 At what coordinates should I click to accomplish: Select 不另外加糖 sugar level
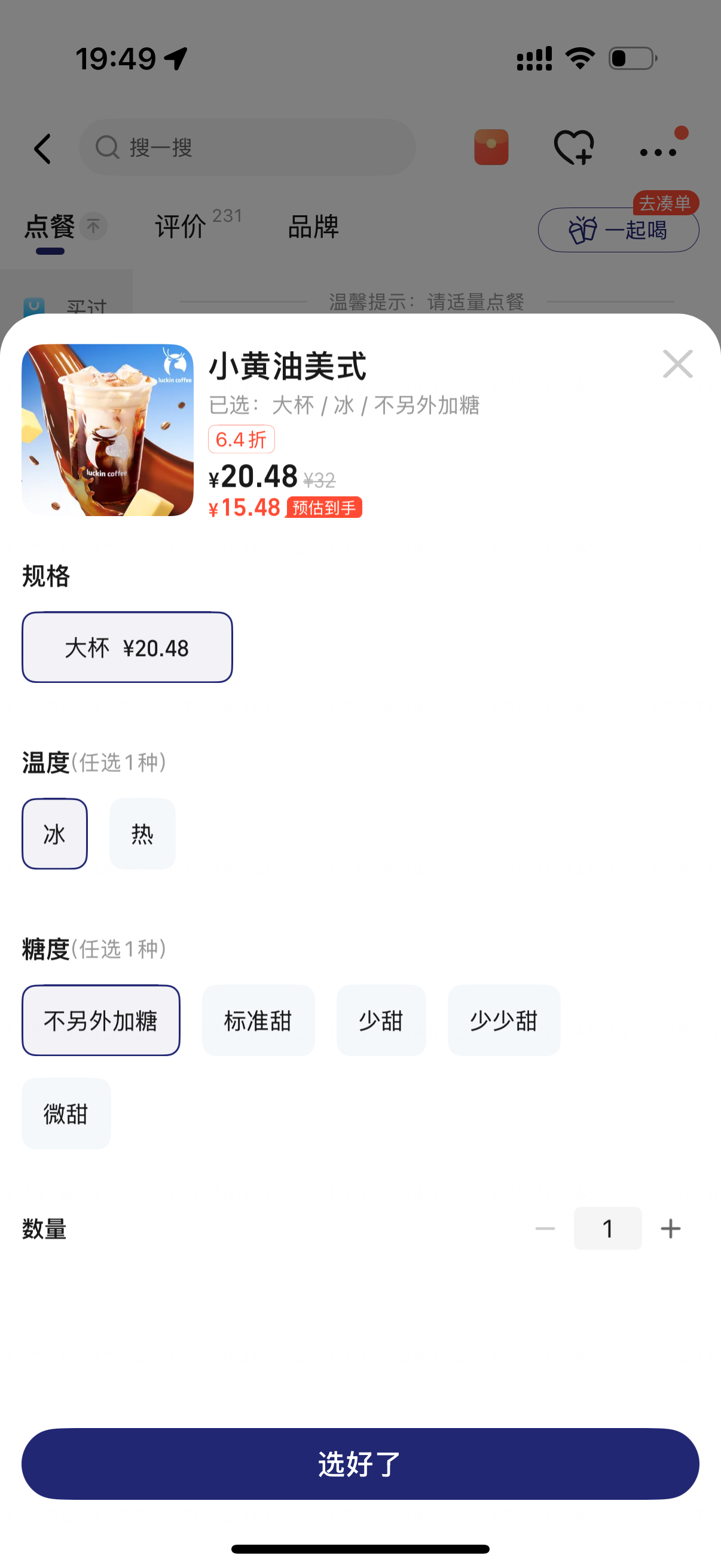point(101,1020)
